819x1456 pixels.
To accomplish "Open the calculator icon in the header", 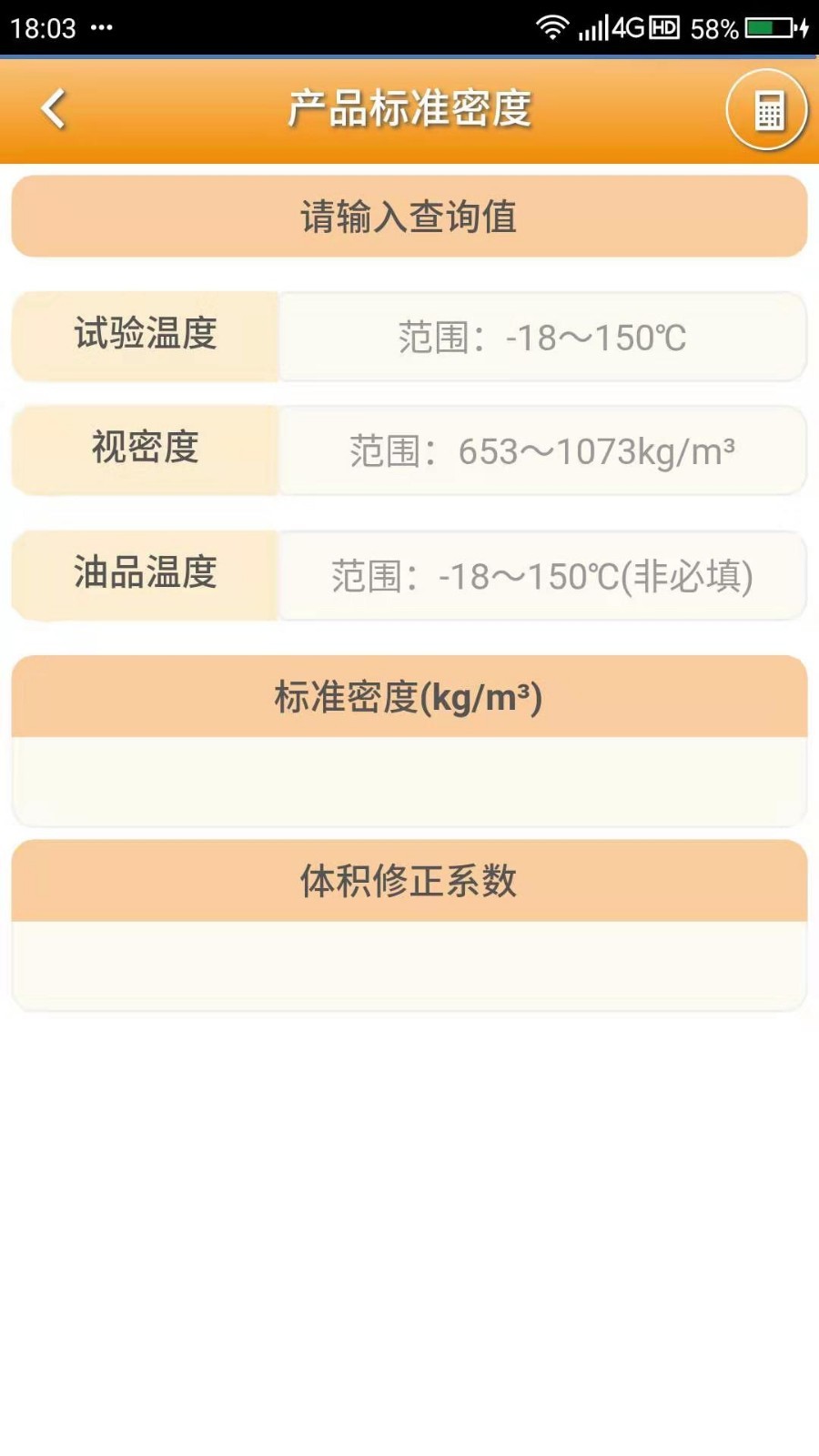I will pyautogui.click(x=766, y=110).
